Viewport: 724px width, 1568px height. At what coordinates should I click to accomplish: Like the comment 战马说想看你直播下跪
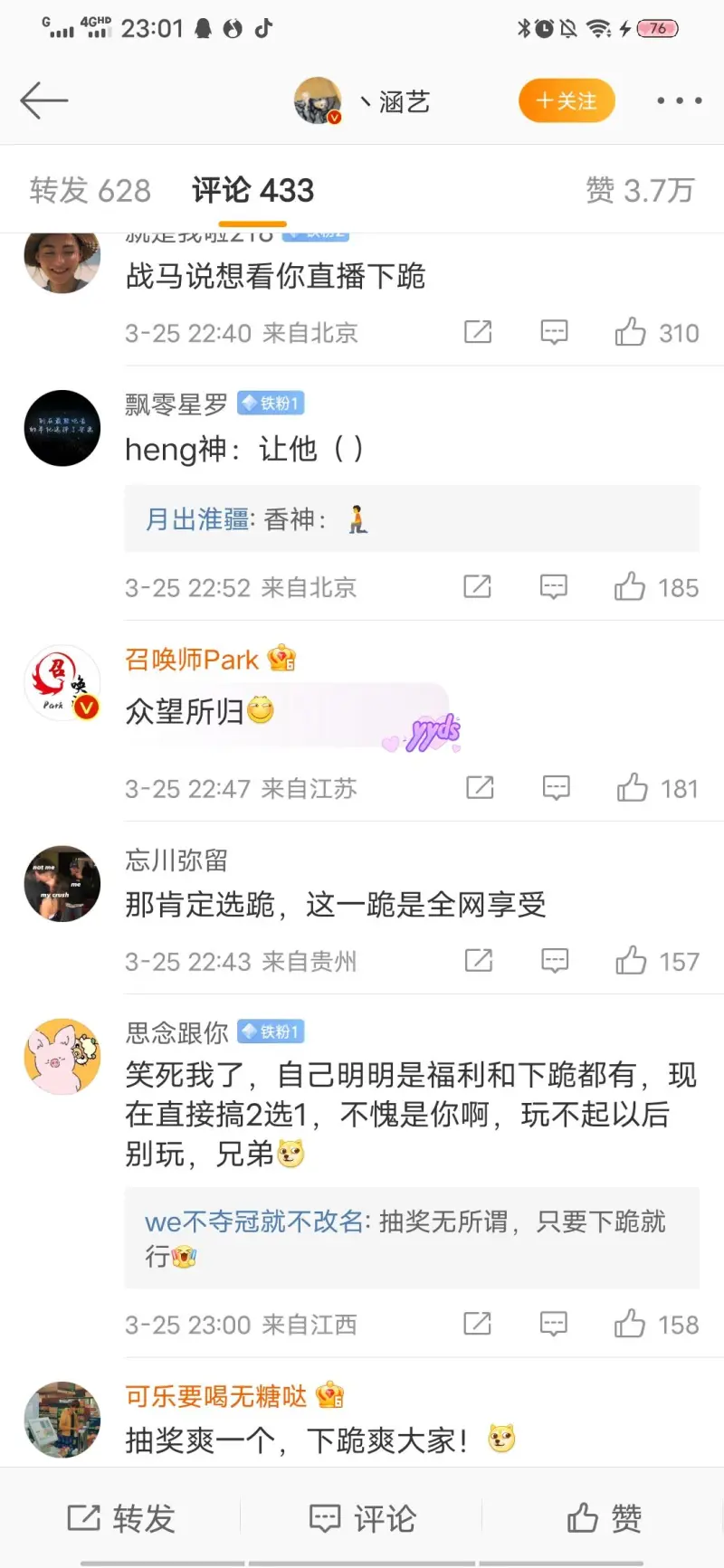click(x=632, y=333)
